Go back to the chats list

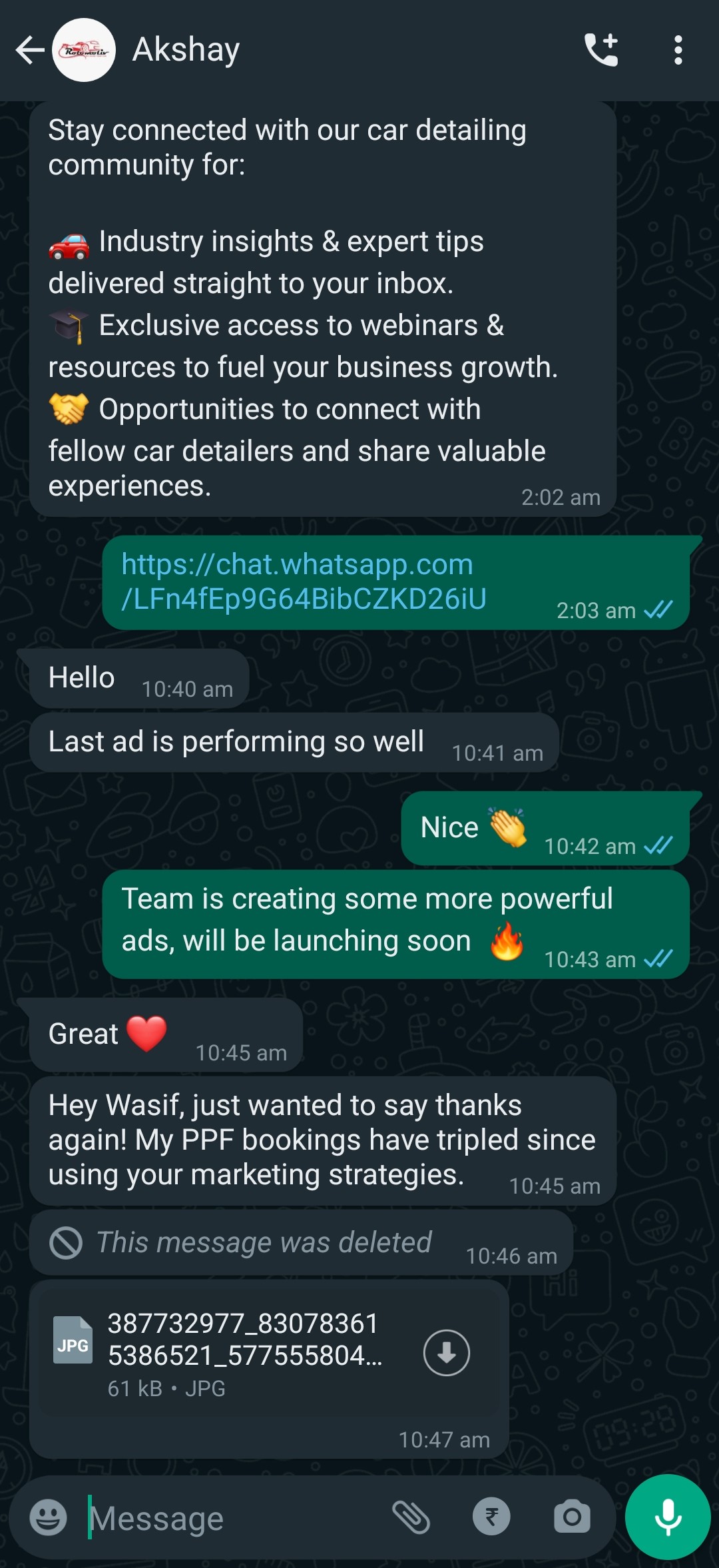click(29, 50)
